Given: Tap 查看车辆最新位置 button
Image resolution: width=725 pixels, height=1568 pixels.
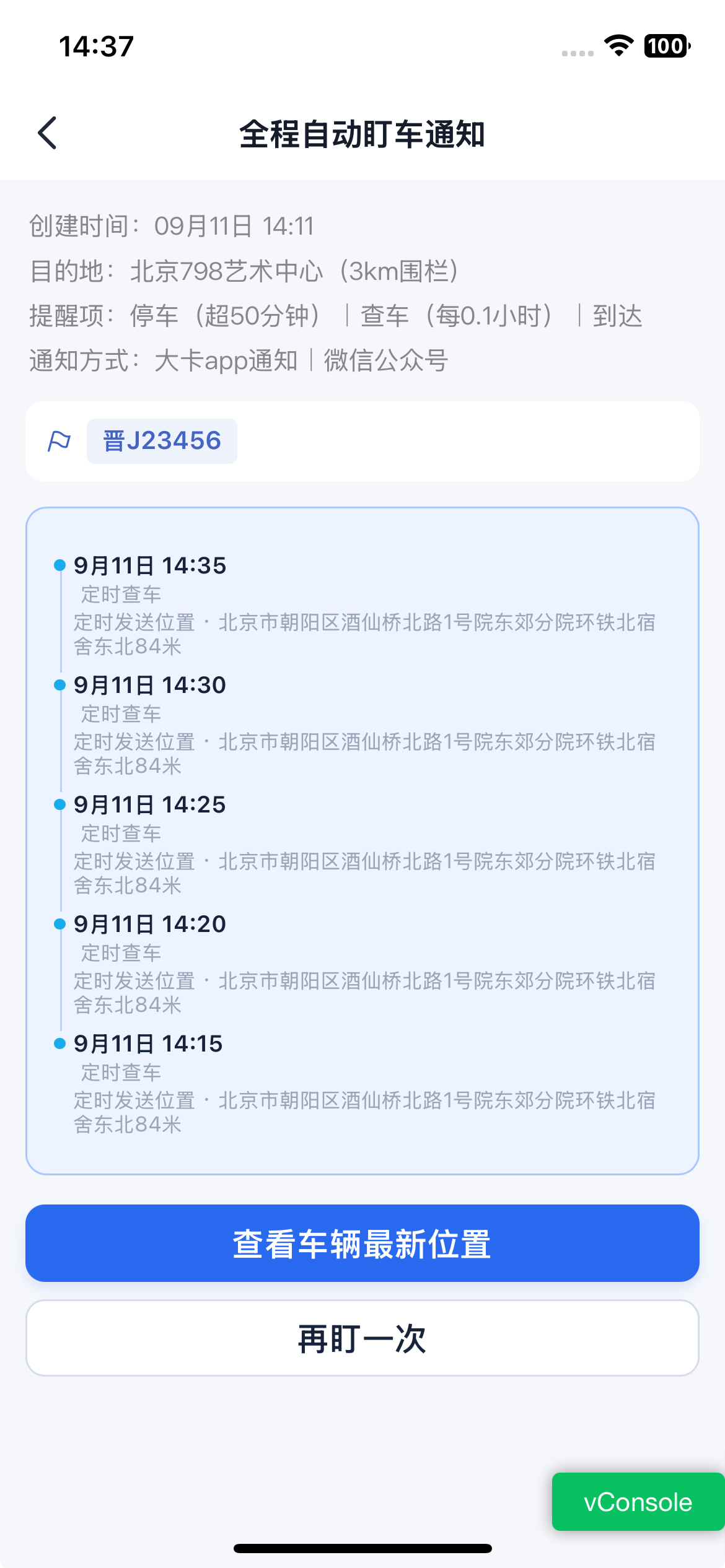Looking at the screenshot, I should (x=362, y=1243).
